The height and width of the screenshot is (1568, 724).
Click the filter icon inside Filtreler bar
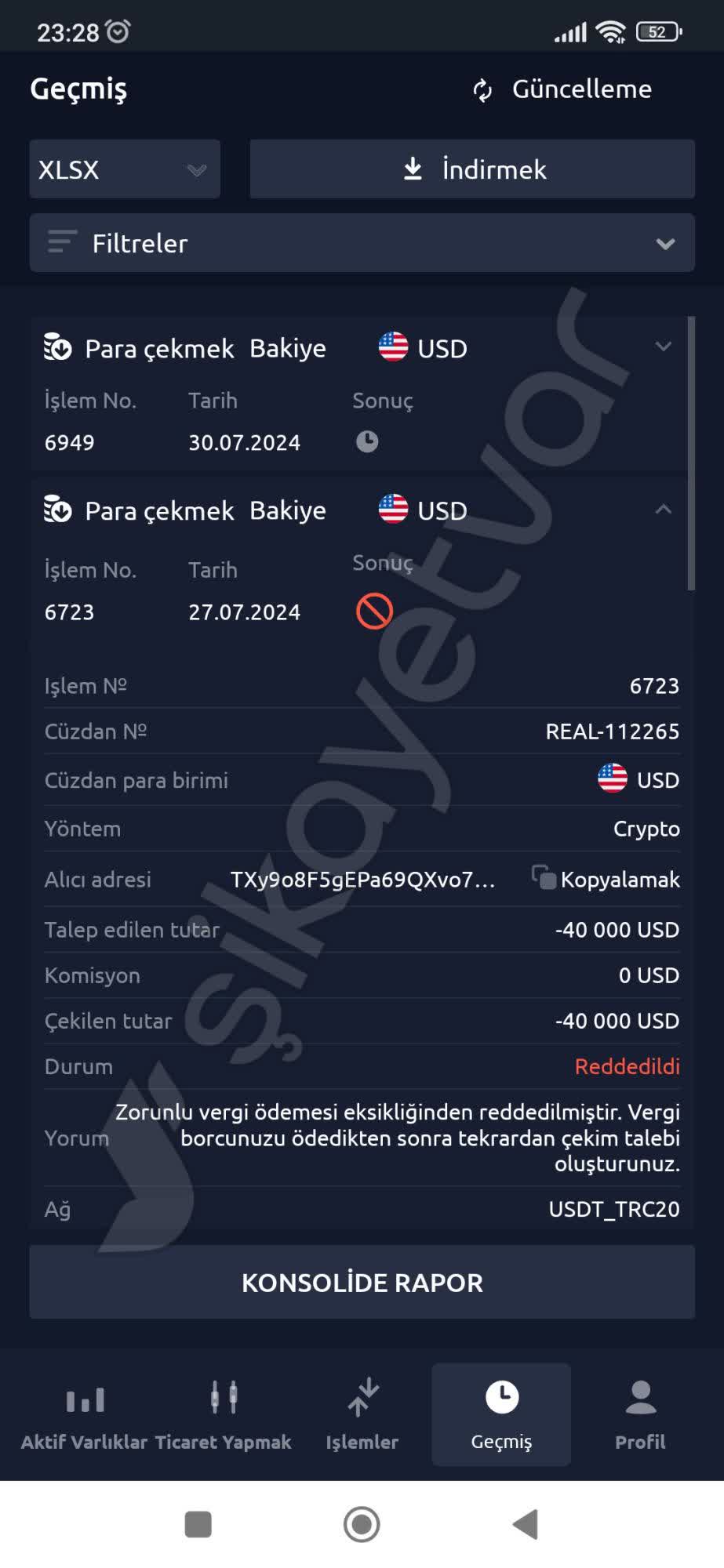pos(61,242)
